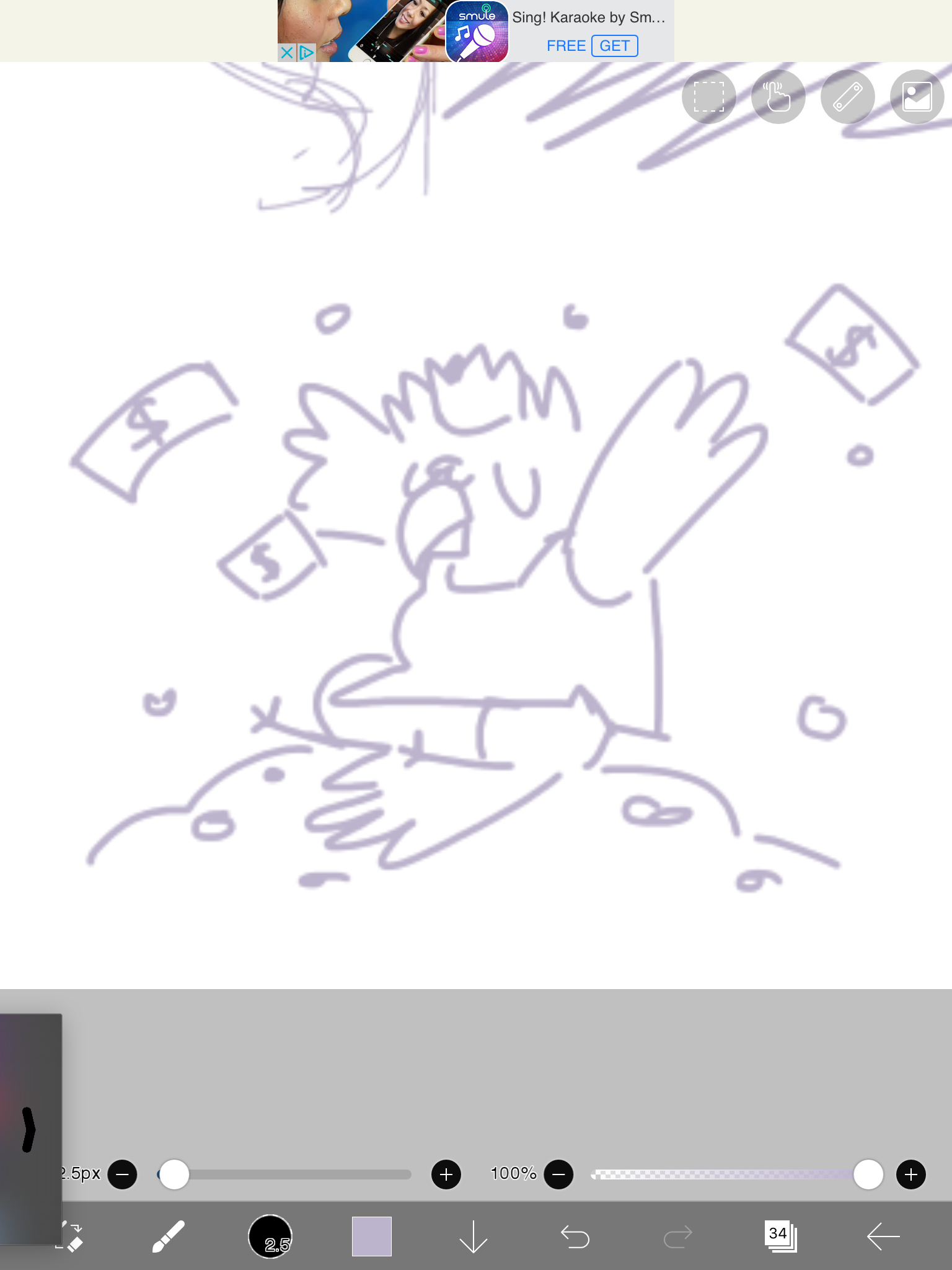
Task: Undo the last stroke
Action: pyautogui.click(x=575, y=1237)
